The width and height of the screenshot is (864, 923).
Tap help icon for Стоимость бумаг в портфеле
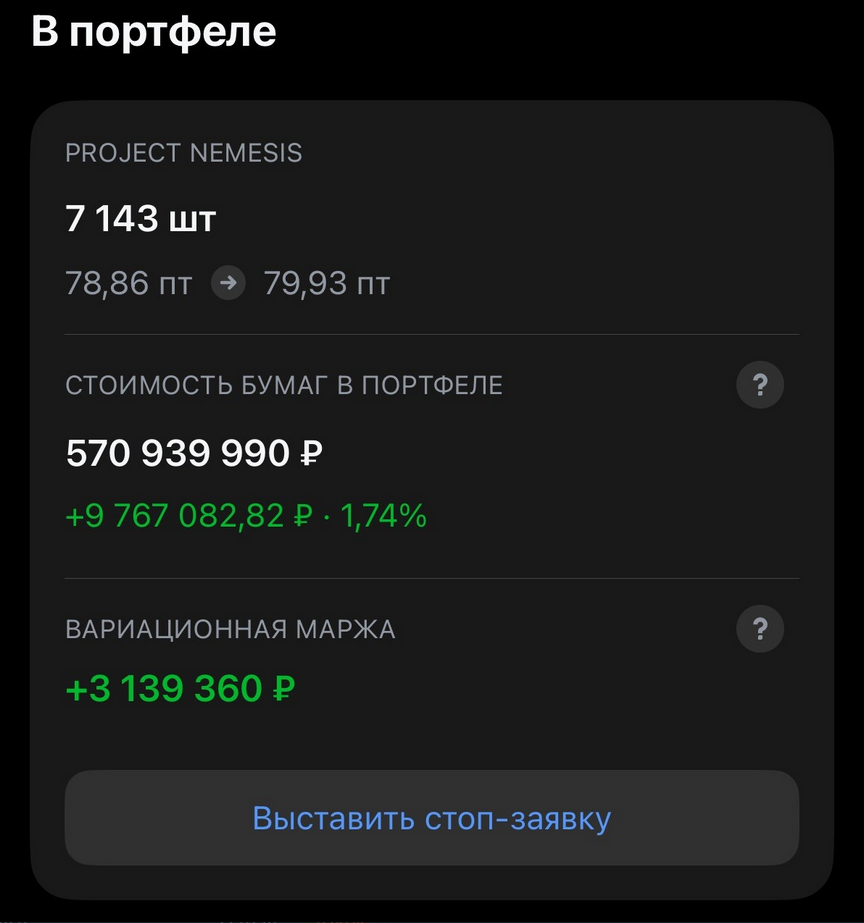(x=759, y=385)
